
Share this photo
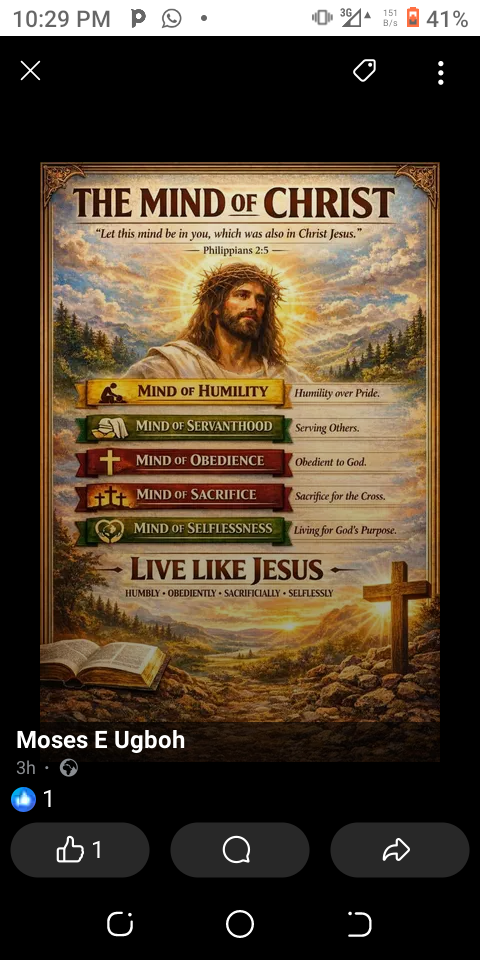(400, 850)
